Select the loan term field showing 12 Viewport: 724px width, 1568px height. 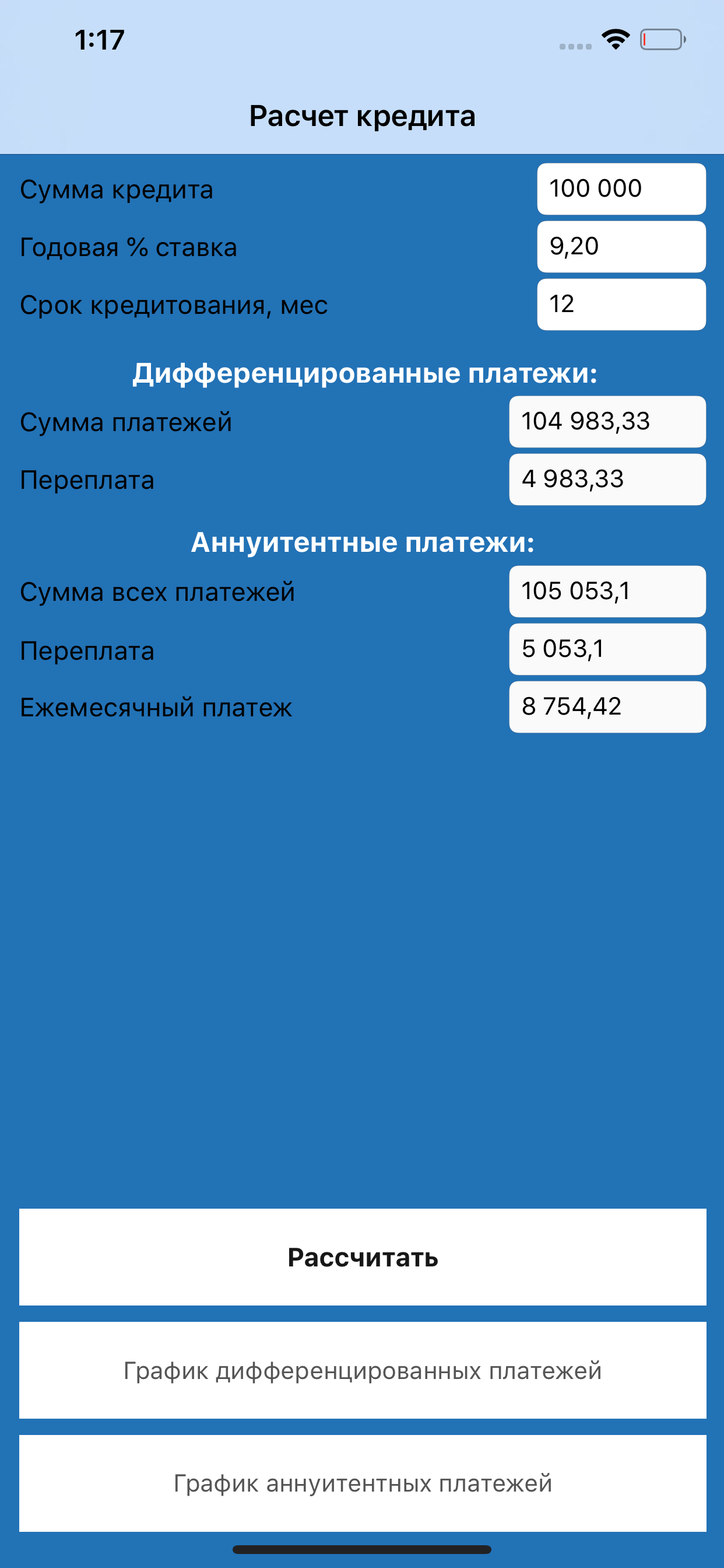point(621,303)
